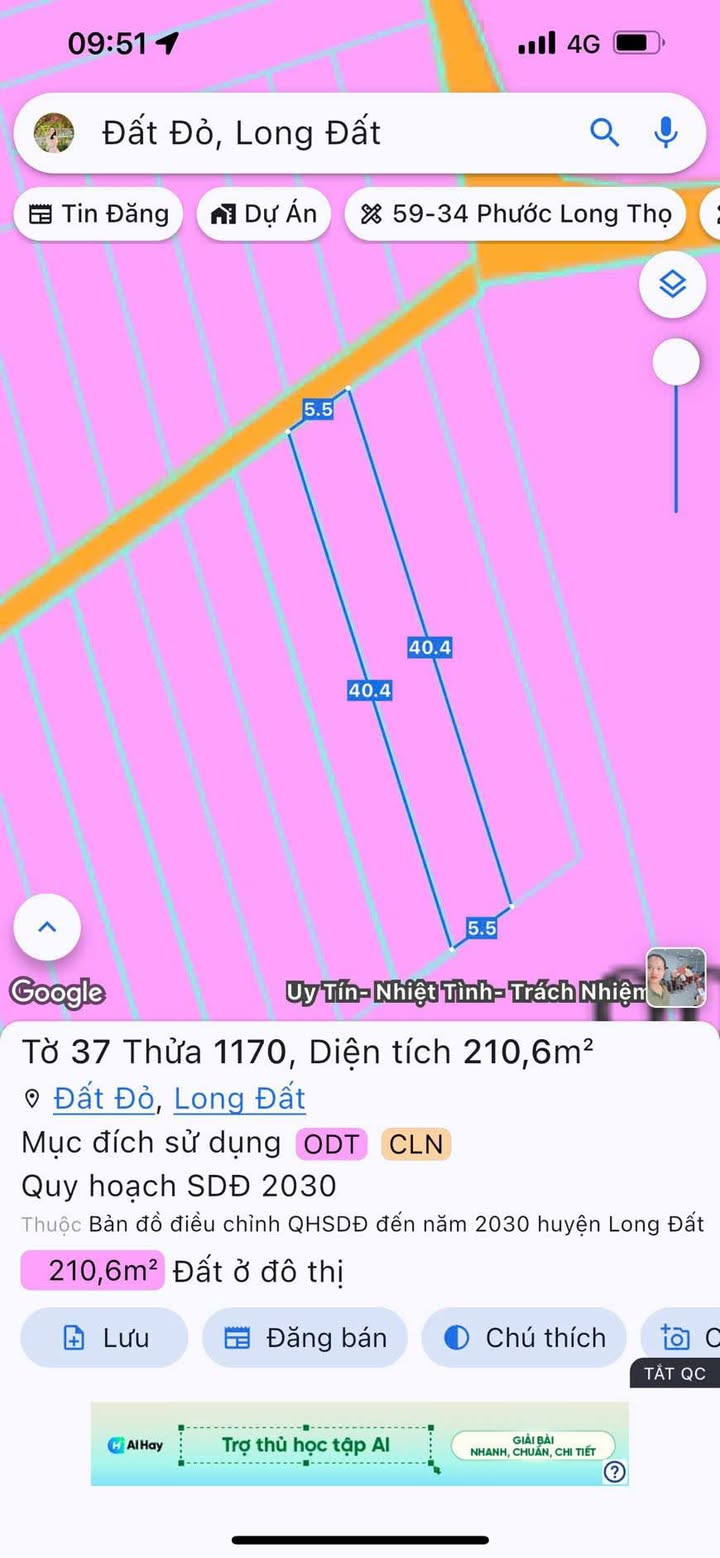The width and height of the screenshot is (720, 1558).
Task: Open the AI Hay ad banner
Action: [x=360, y=1444]
